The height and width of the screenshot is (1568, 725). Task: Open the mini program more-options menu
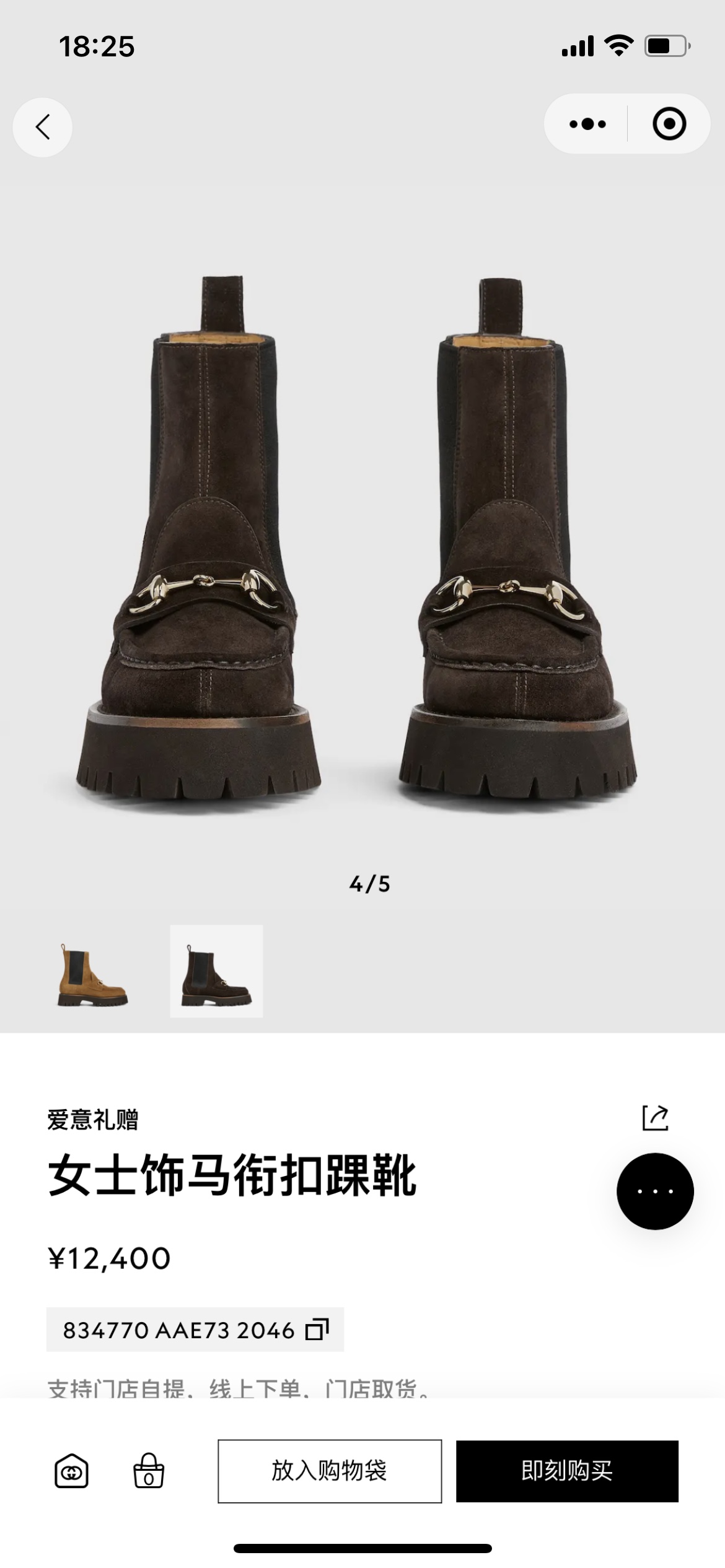pyautogui.click(x=587, y=124)
